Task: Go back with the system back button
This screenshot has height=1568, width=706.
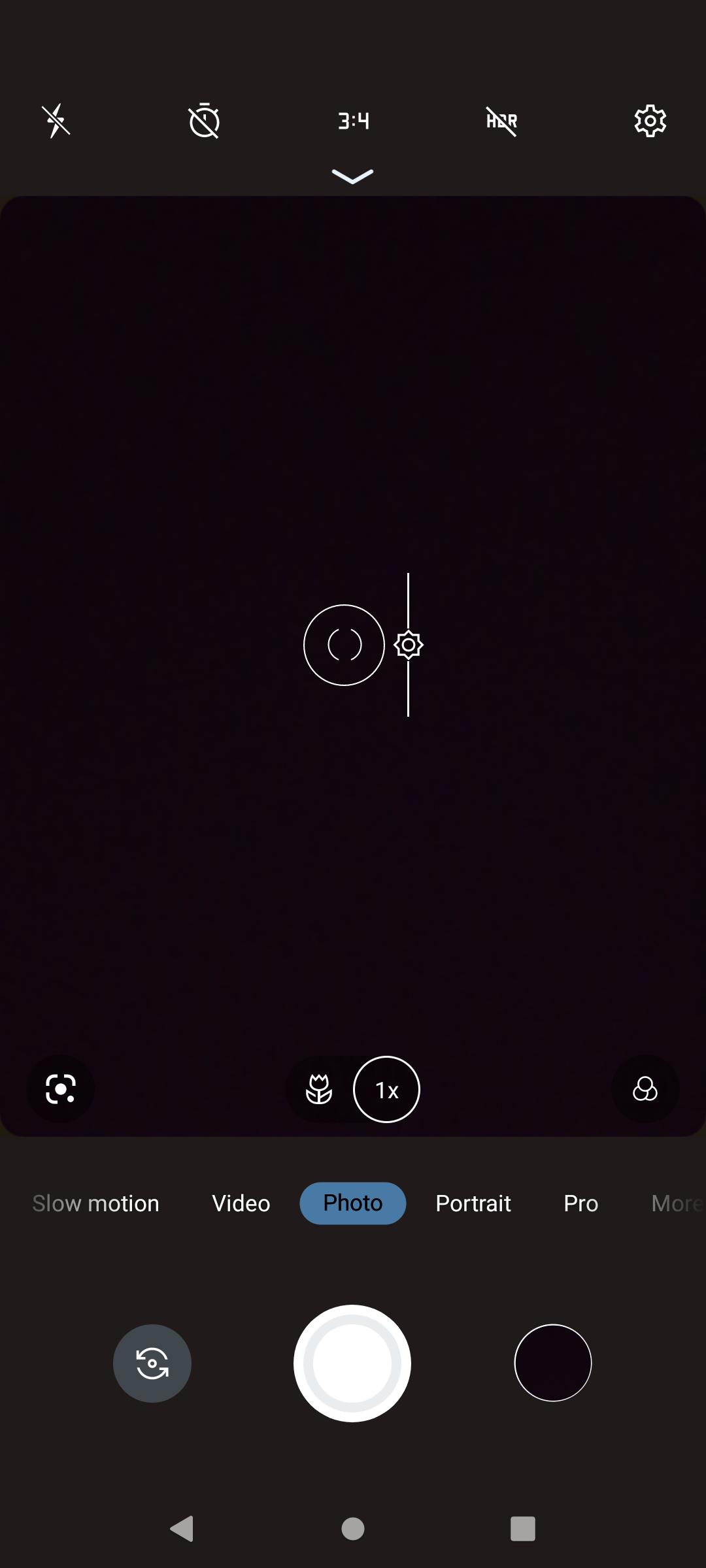Action: tap(182, 1529)
